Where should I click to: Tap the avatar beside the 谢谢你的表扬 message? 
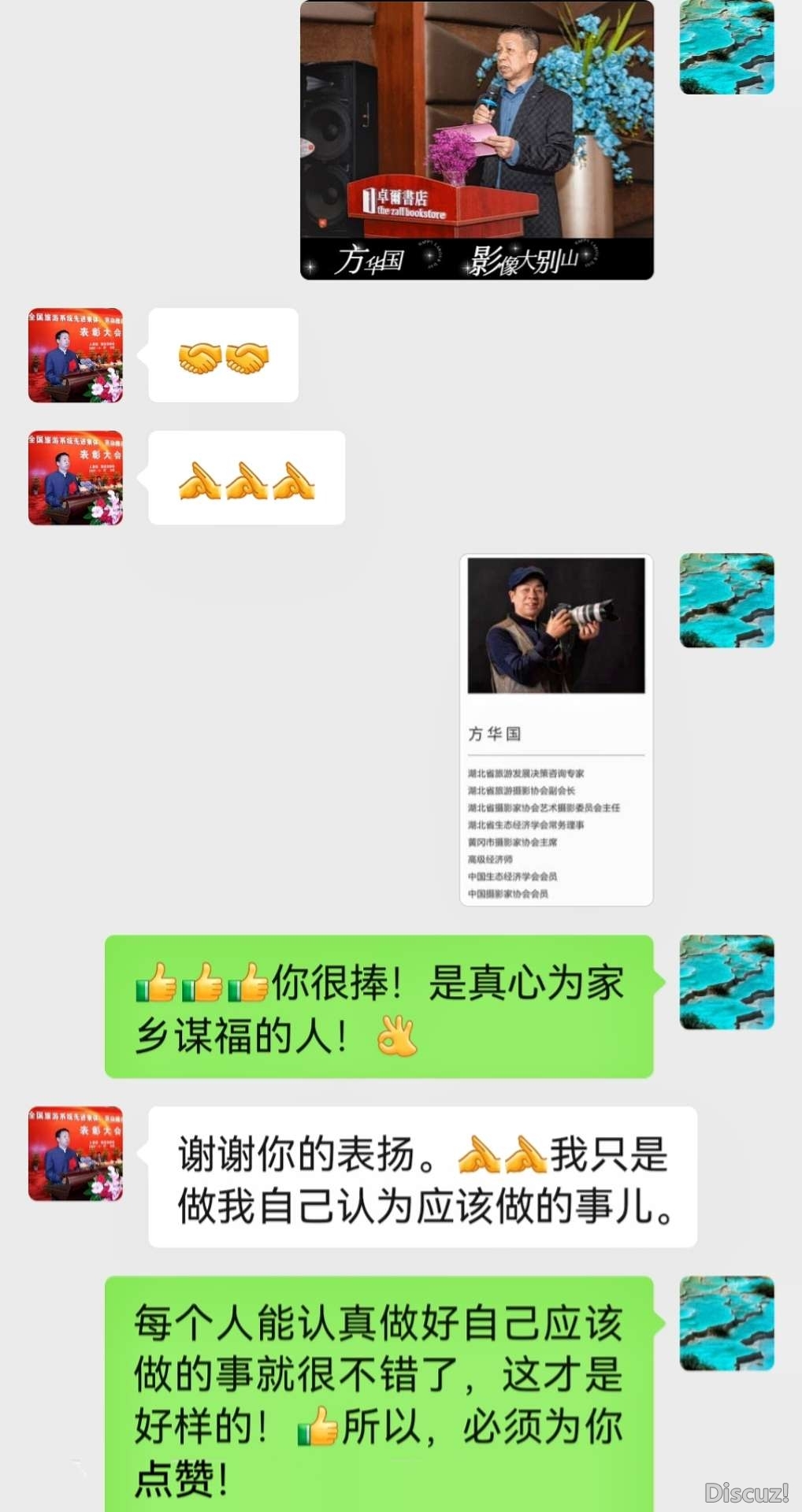click(76, 1154)
